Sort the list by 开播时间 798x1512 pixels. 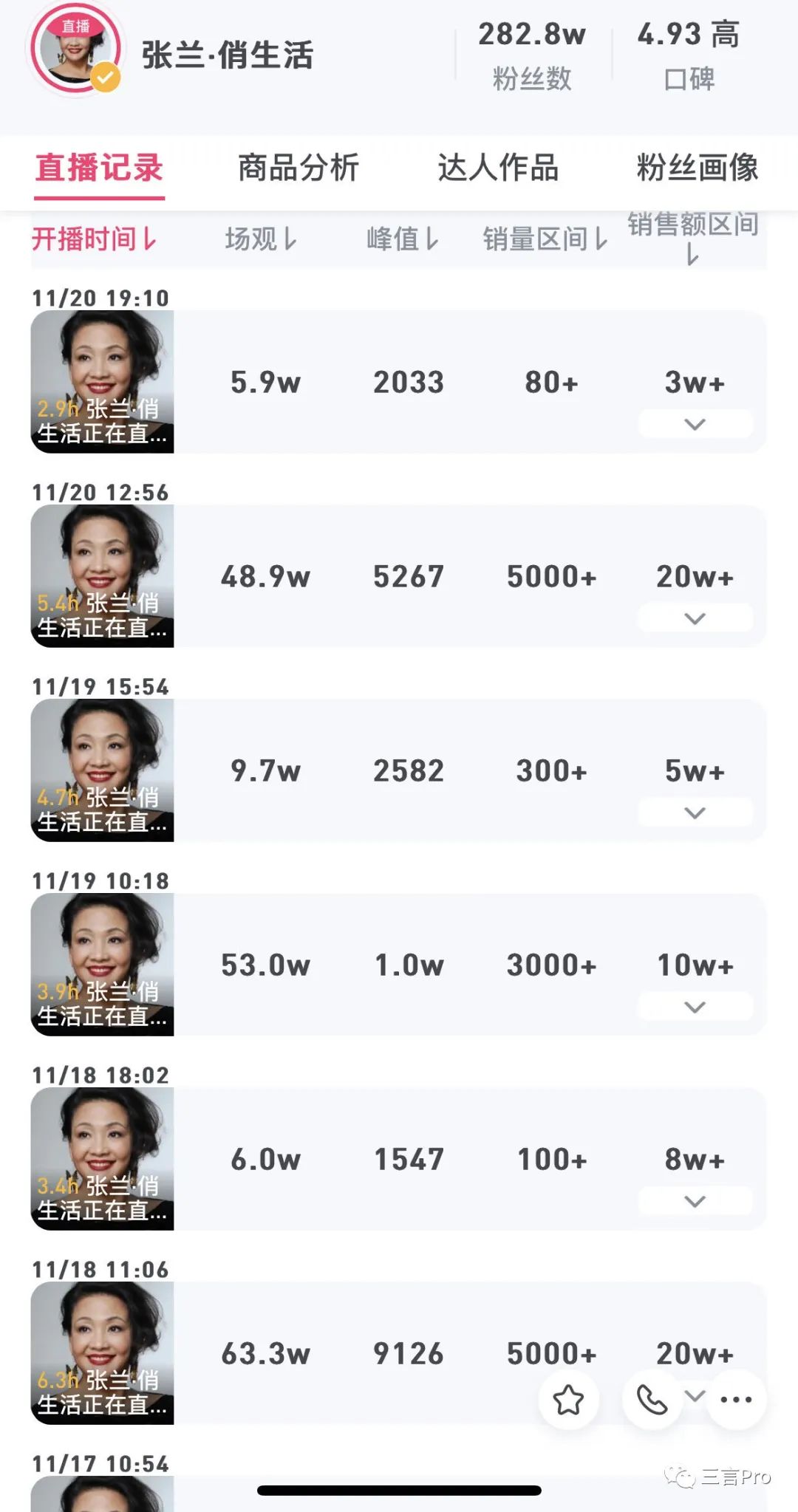tap(94, 239)
